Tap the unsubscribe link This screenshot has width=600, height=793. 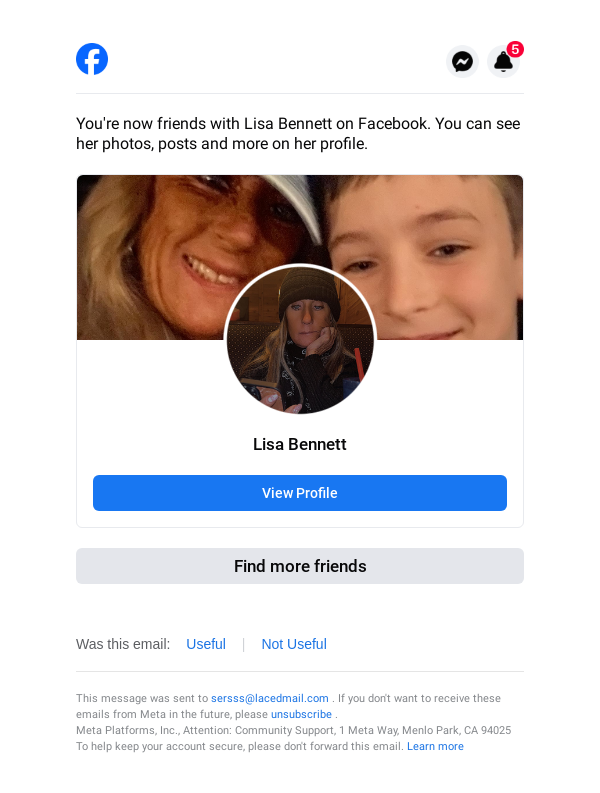click(301, 714)
